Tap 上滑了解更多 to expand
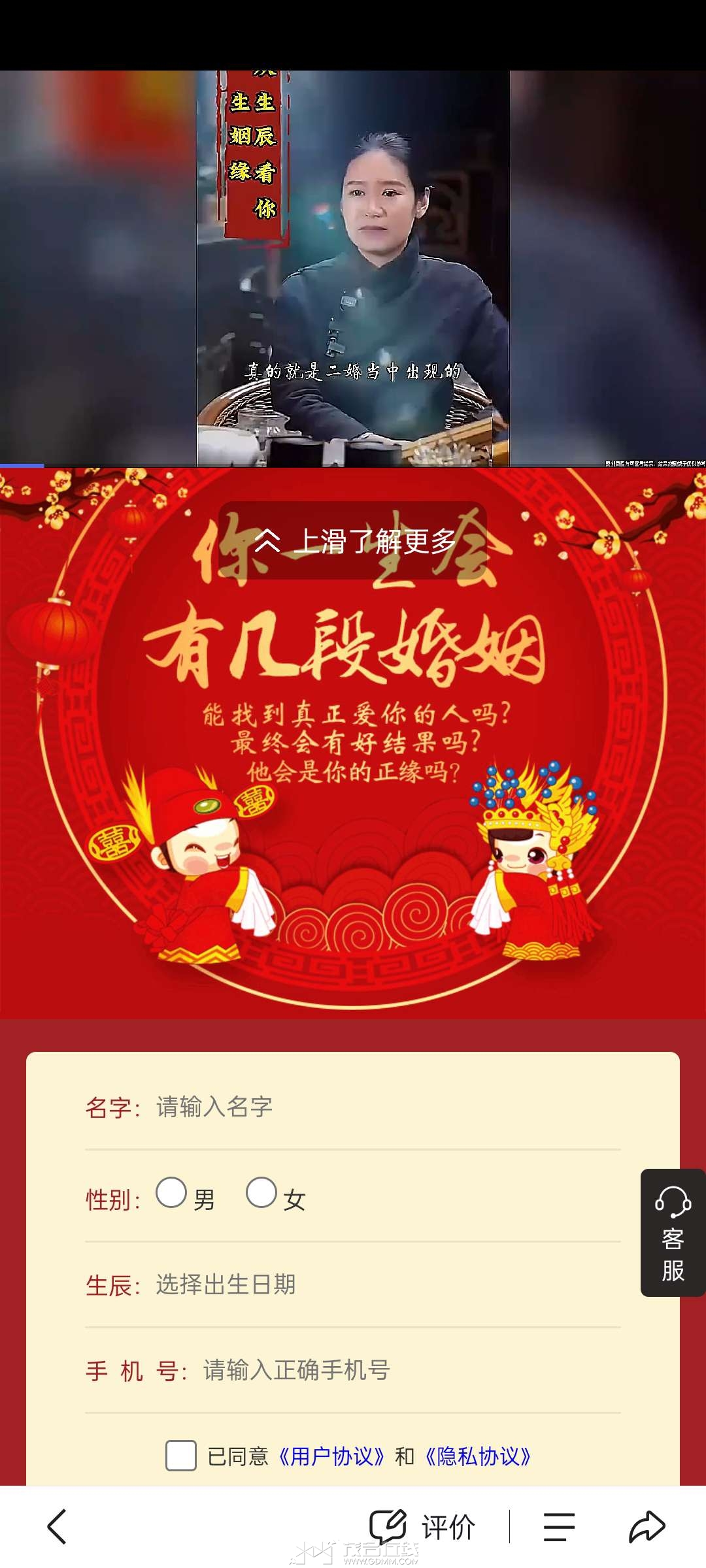 point(353,541)
